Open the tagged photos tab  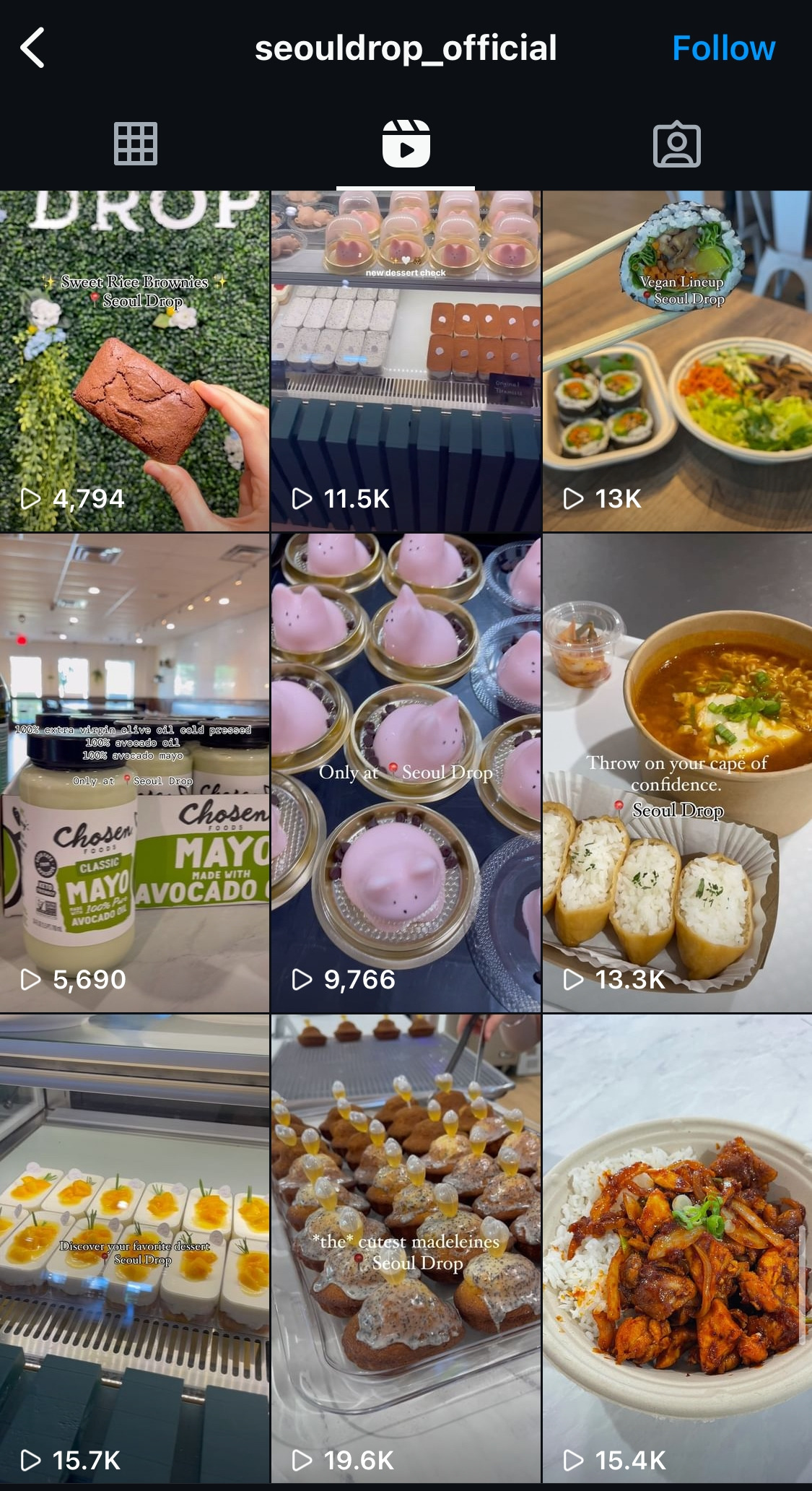point(676,144)
